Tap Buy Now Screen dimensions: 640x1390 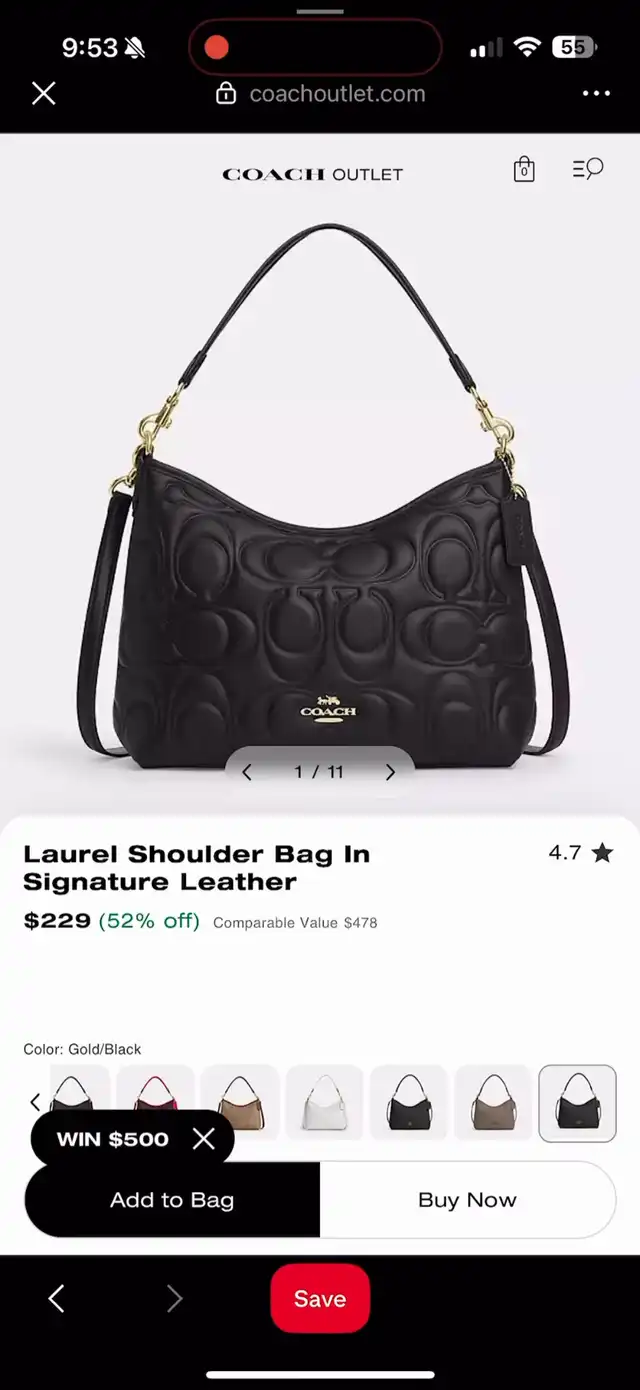point(467,1200)
